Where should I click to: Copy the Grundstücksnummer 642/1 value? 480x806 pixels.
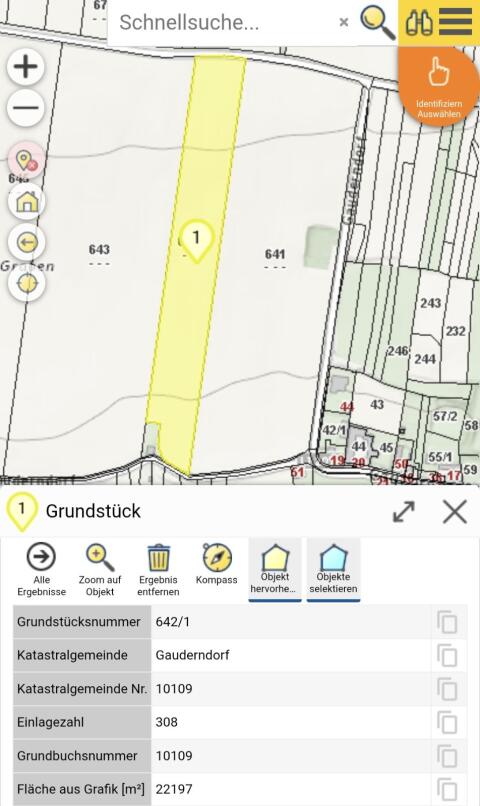447,622
